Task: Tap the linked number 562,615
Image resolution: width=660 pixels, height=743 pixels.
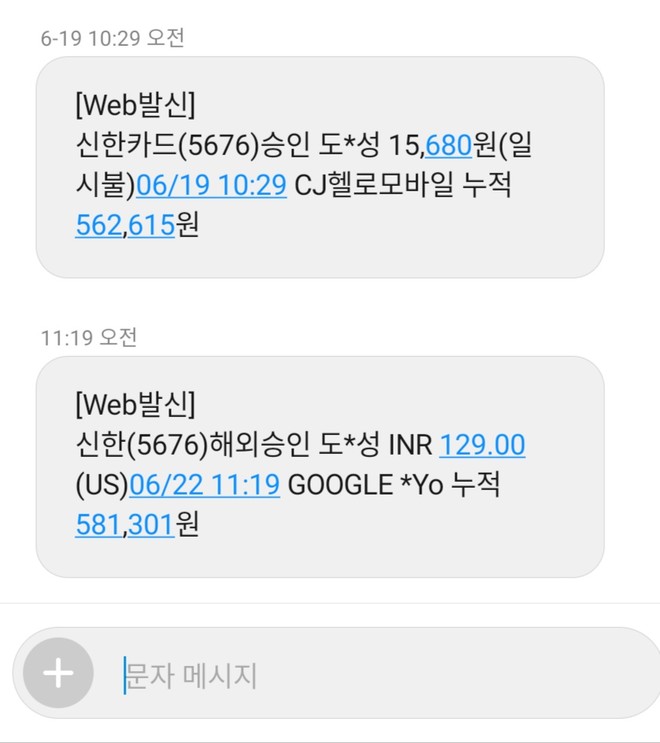Action: (x=125, y=225)
